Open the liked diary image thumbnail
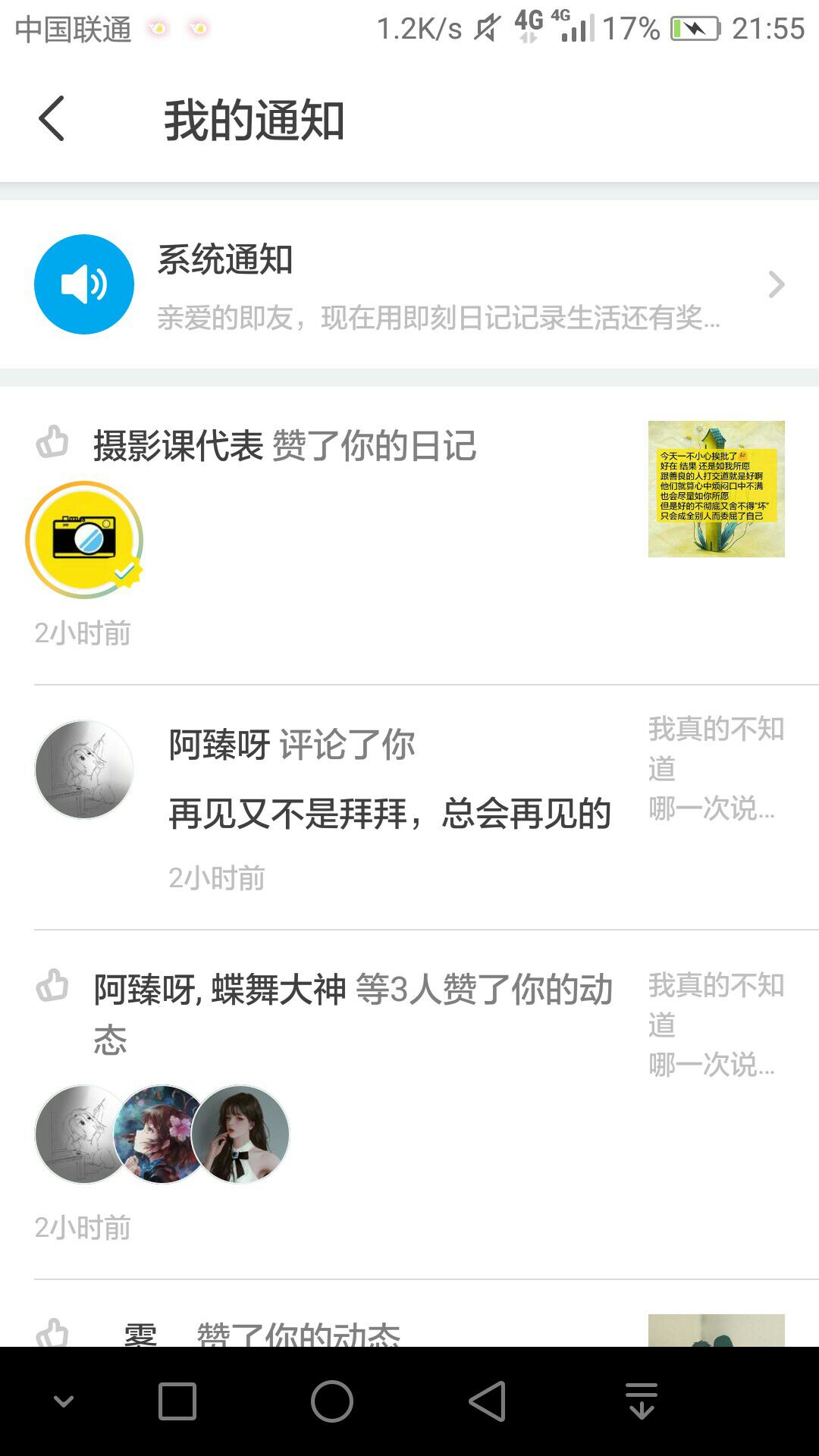 pos(716,489)
